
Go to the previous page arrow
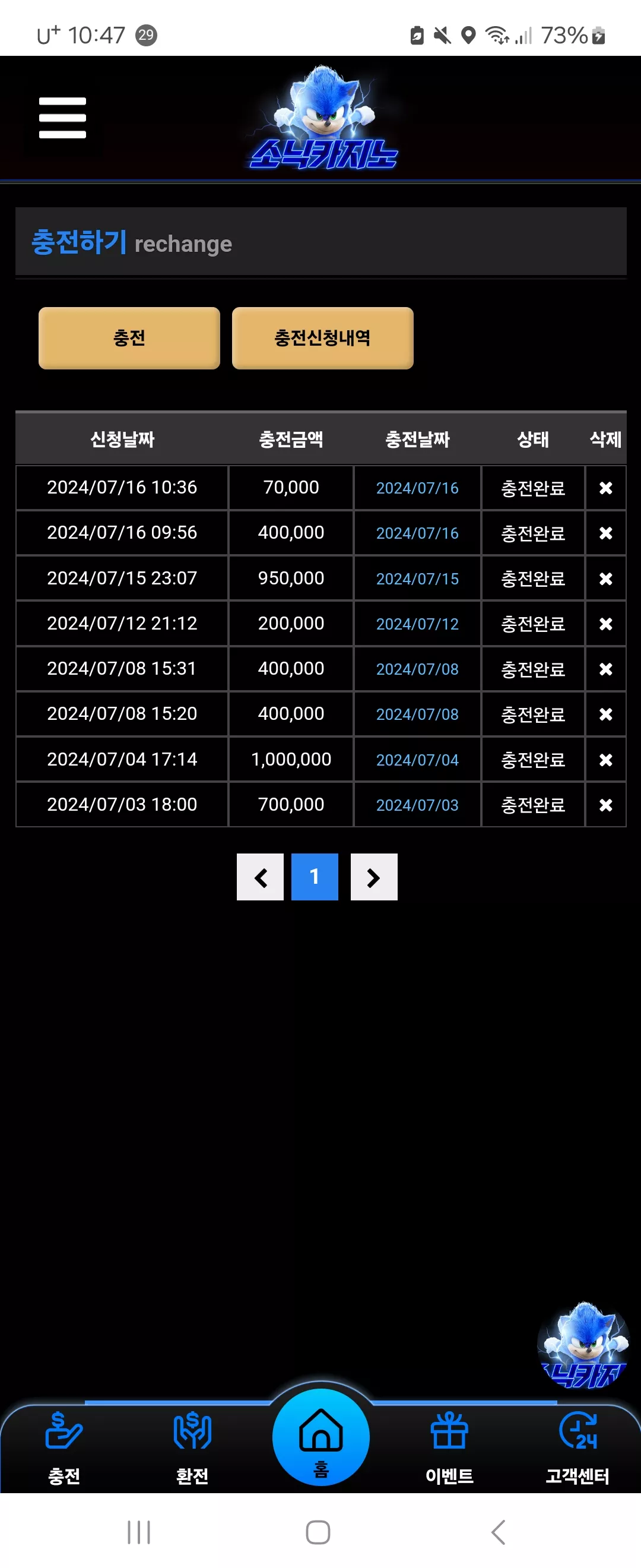tap(261, 877)
